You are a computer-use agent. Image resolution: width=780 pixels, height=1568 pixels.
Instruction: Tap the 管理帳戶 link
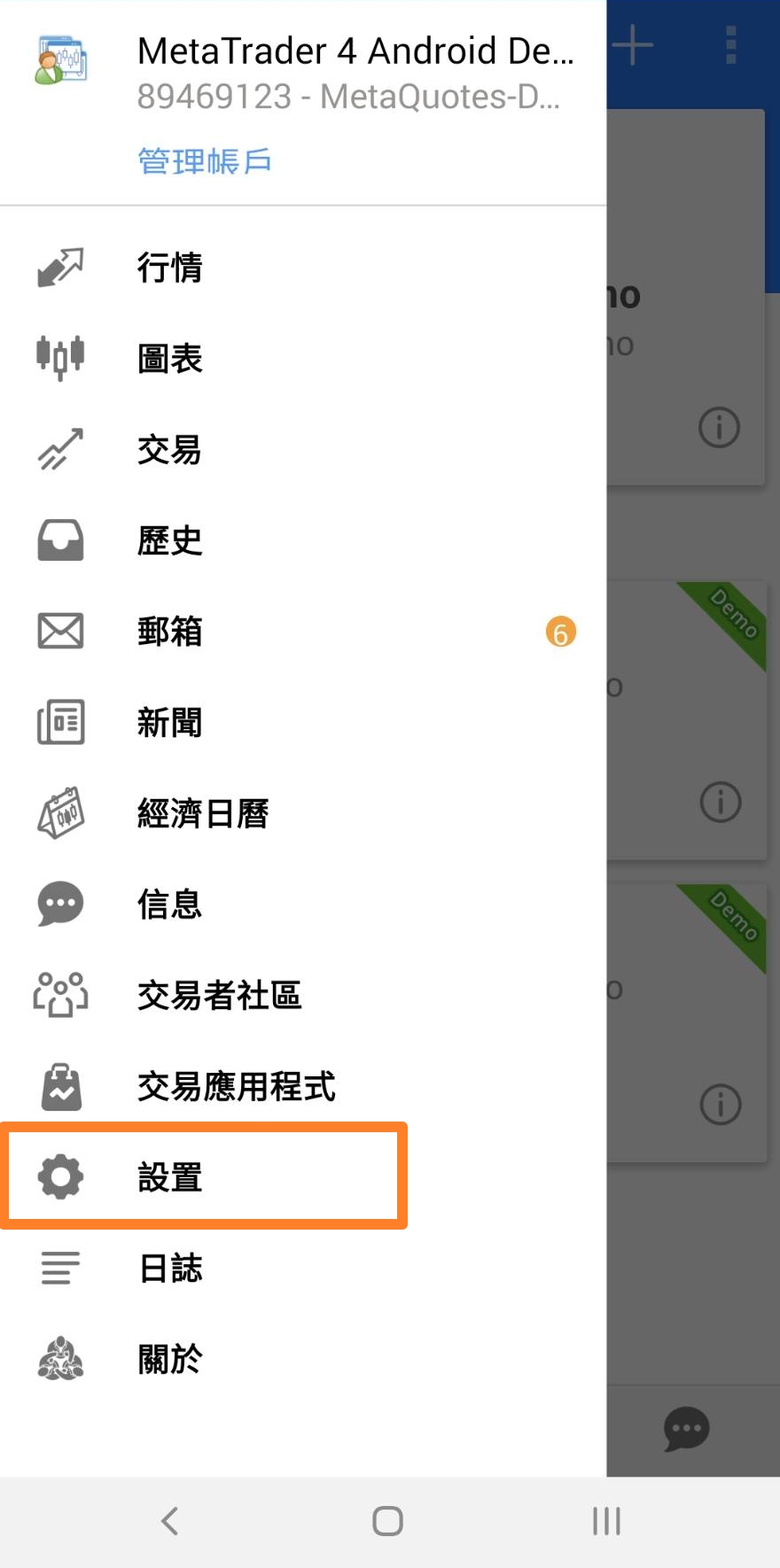coord(204,161)
